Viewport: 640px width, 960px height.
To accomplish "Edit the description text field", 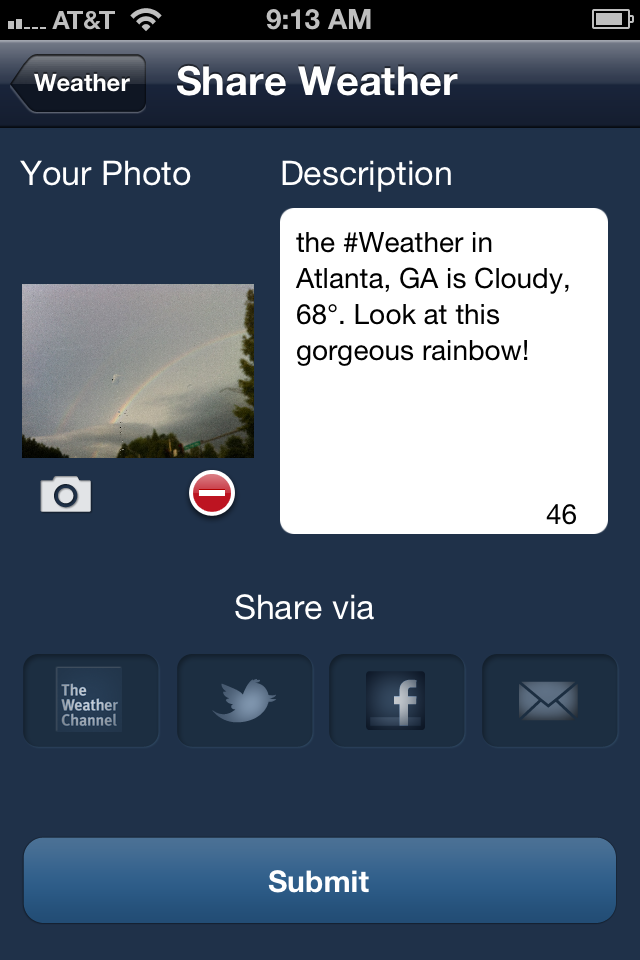I will click(x=443, y=370).
